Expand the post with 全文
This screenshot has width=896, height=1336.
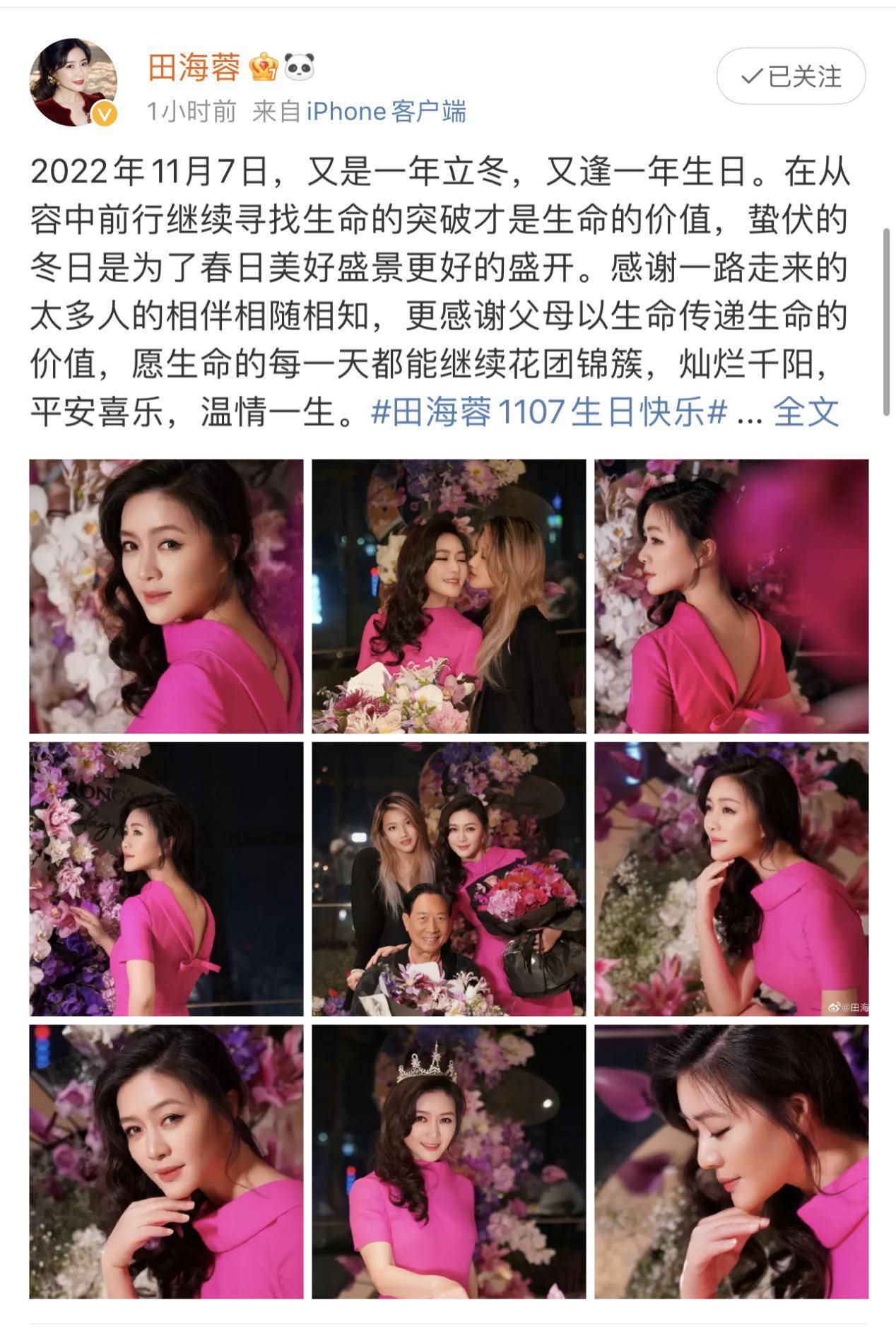(x=806, y=412)
